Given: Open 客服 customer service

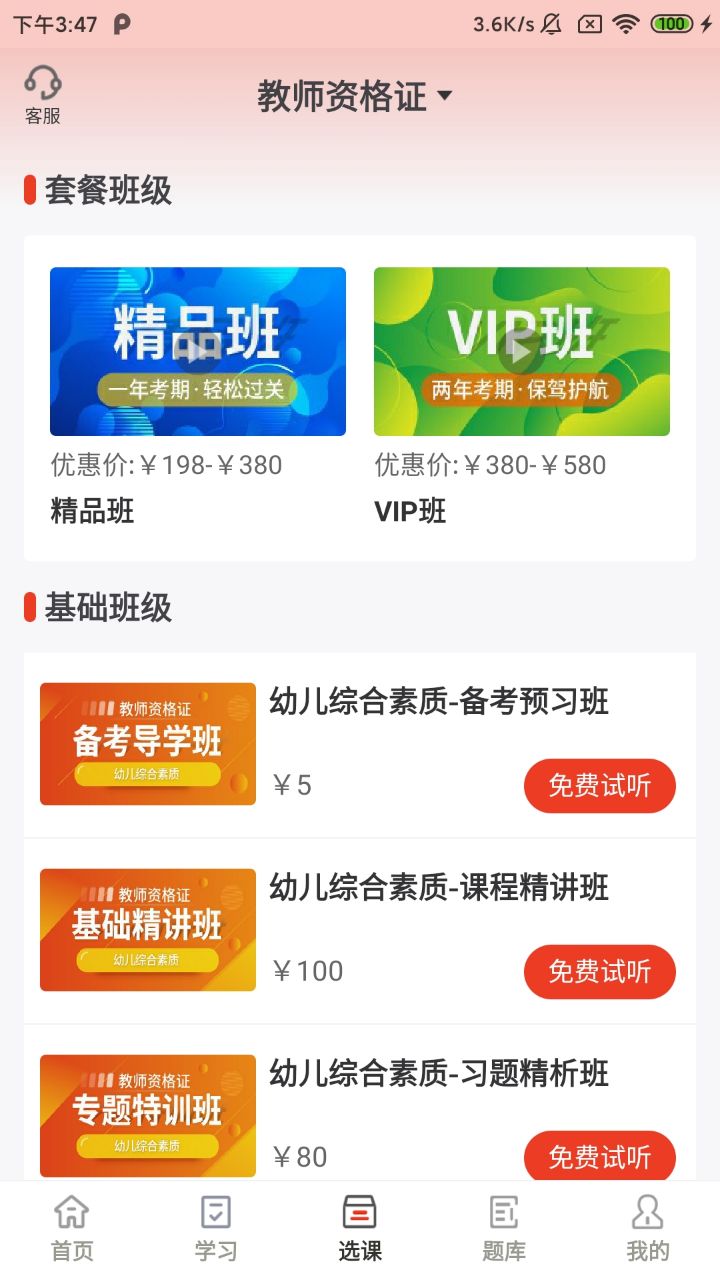Looking at the screenshot, I should pyautogui.click(x=43, y=95).
